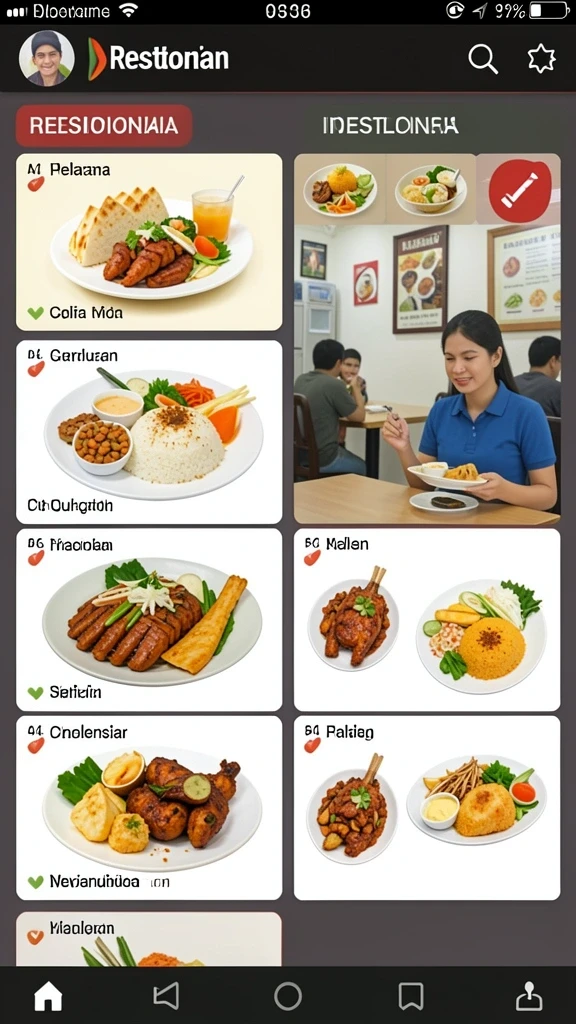This screenshot has width=576, height=1024.
Task: Tap the red checkmark button
Action: [x=520, y=191]
